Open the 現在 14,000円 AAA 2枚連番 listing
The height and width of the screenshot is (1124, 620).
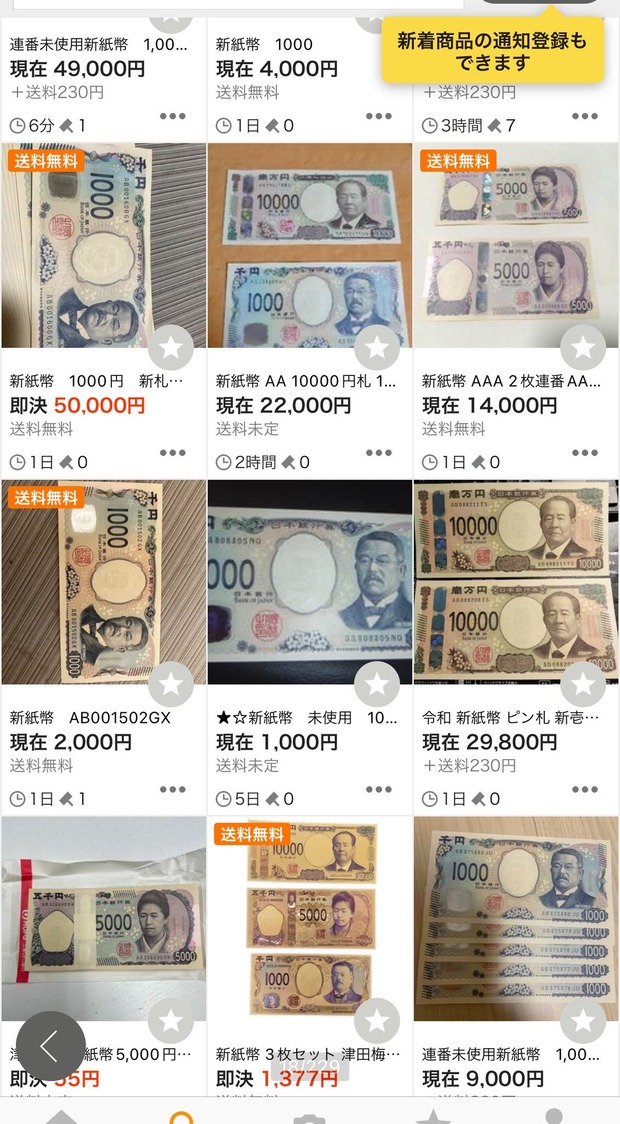[x=515, y=245]
